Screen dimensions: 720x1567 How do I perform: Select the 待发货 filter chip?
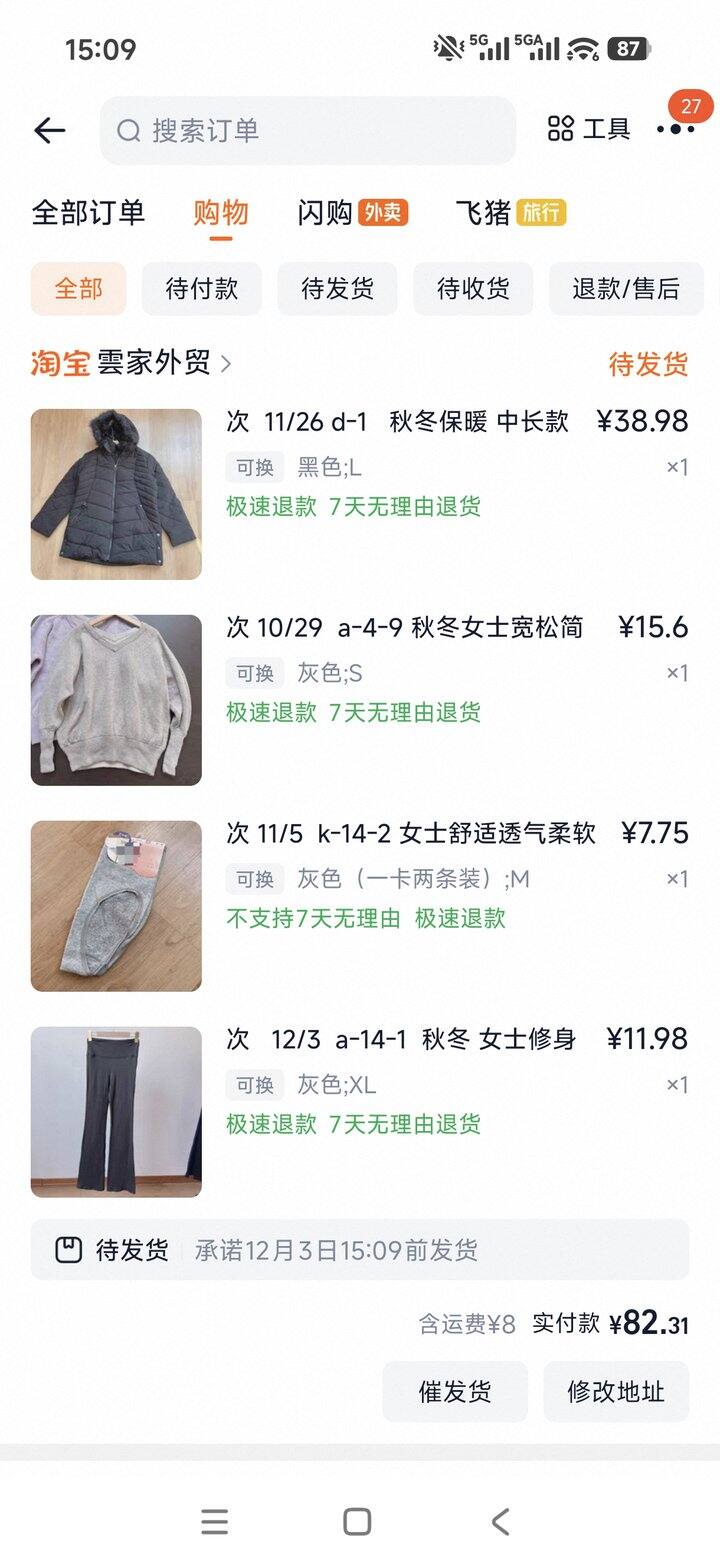click(337, 289)
